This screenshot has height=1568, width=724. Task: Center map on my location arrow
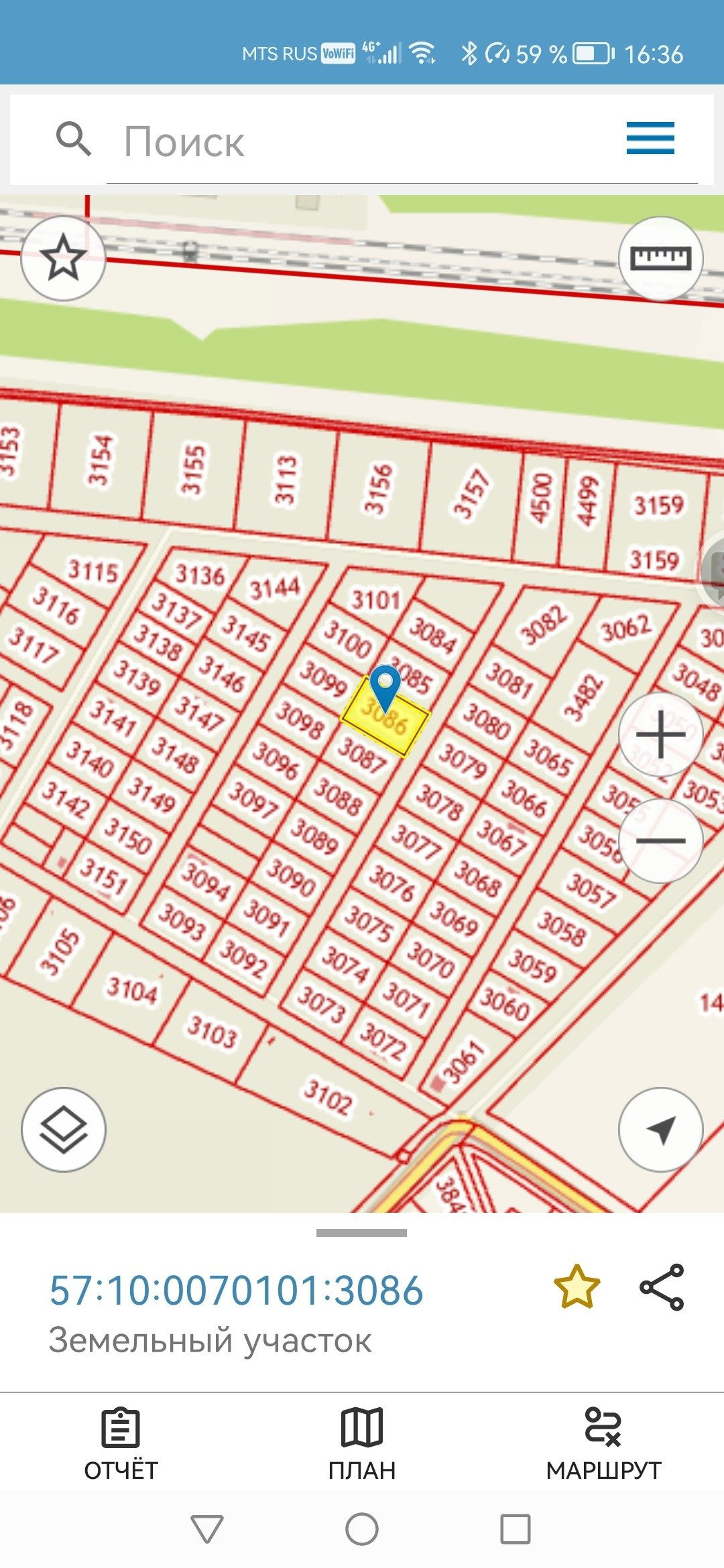tap(660, 1130)
